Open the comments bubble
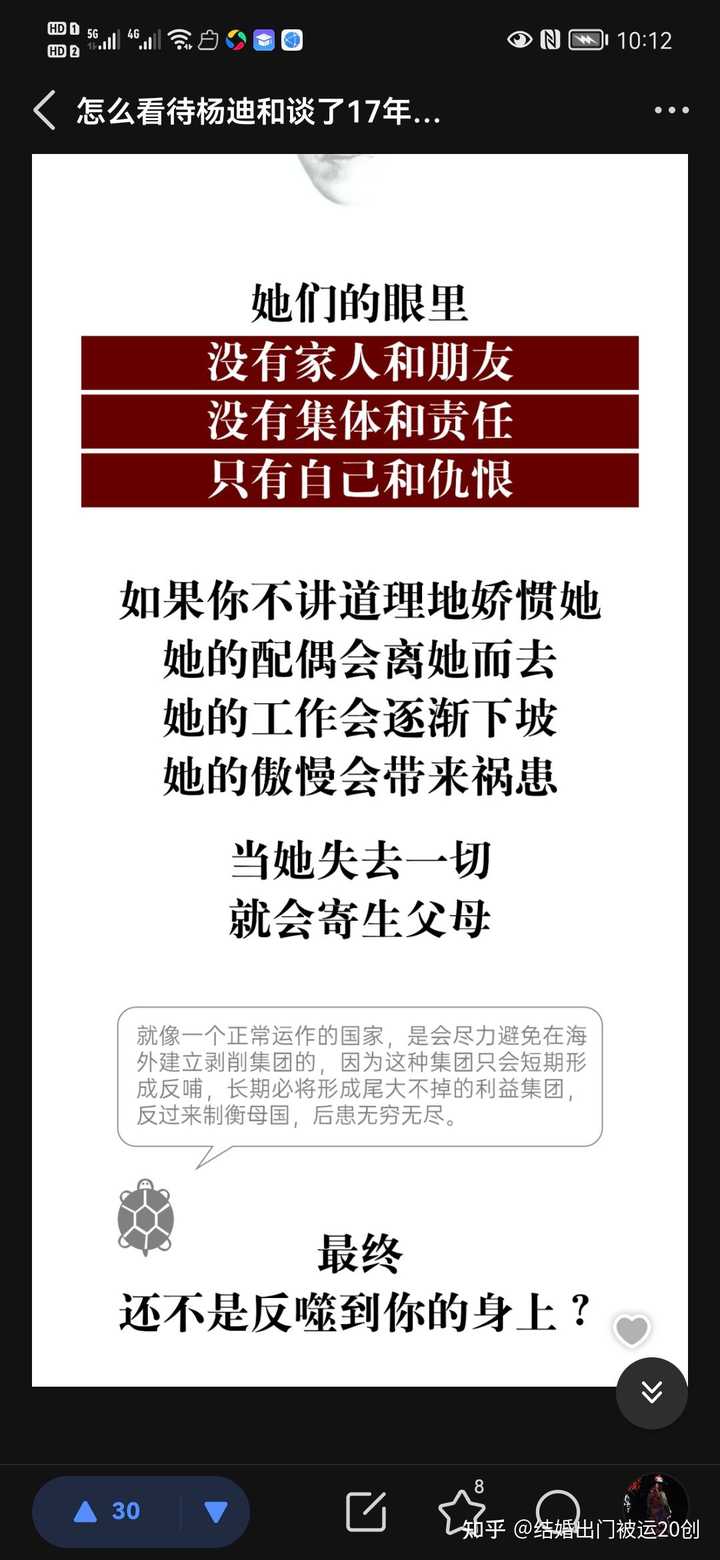The image size is (720, 1560). pos(557,1511)
